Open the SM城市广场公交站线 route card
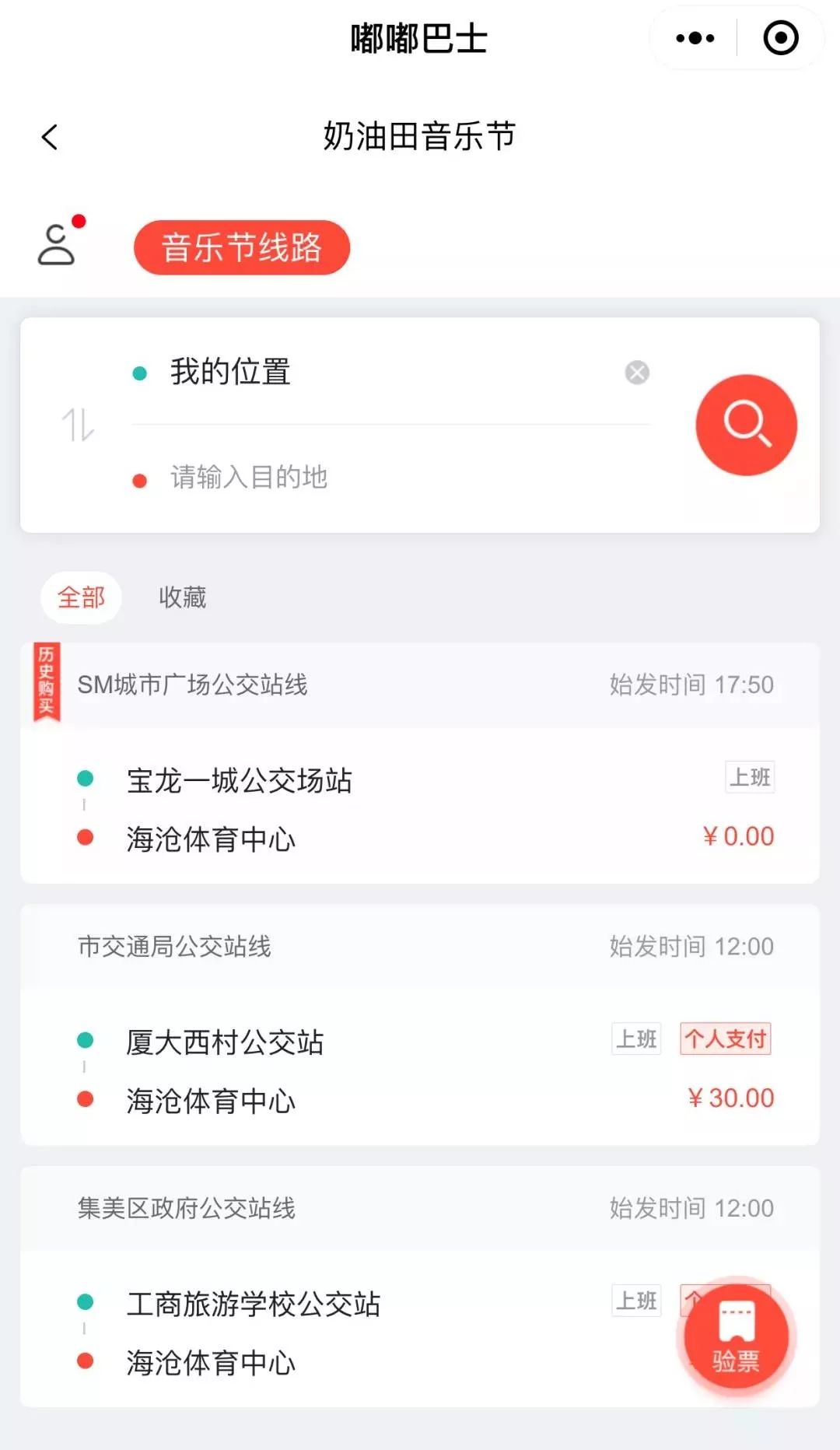This screenshot has height=1450, width=840. pyautogui.click(x=420, y=762)
